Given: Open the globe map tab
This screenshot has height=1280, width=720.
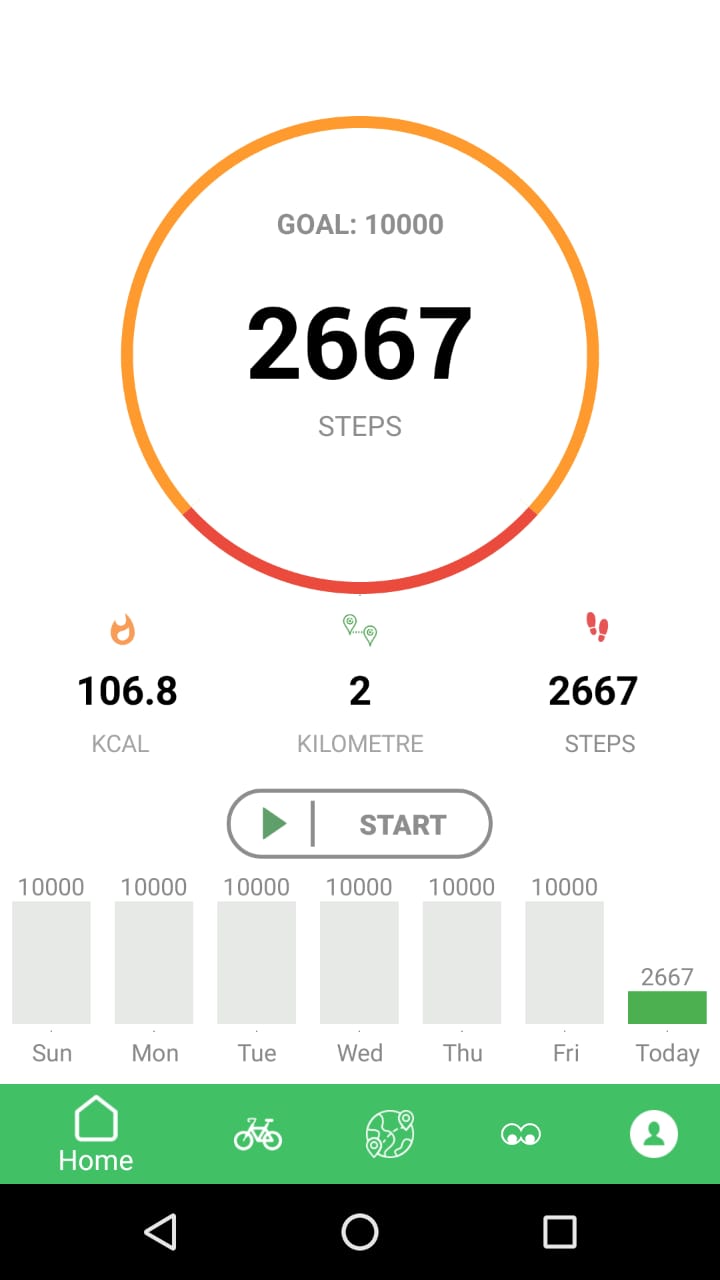Looking at the screenshot, I should 390,1134.
